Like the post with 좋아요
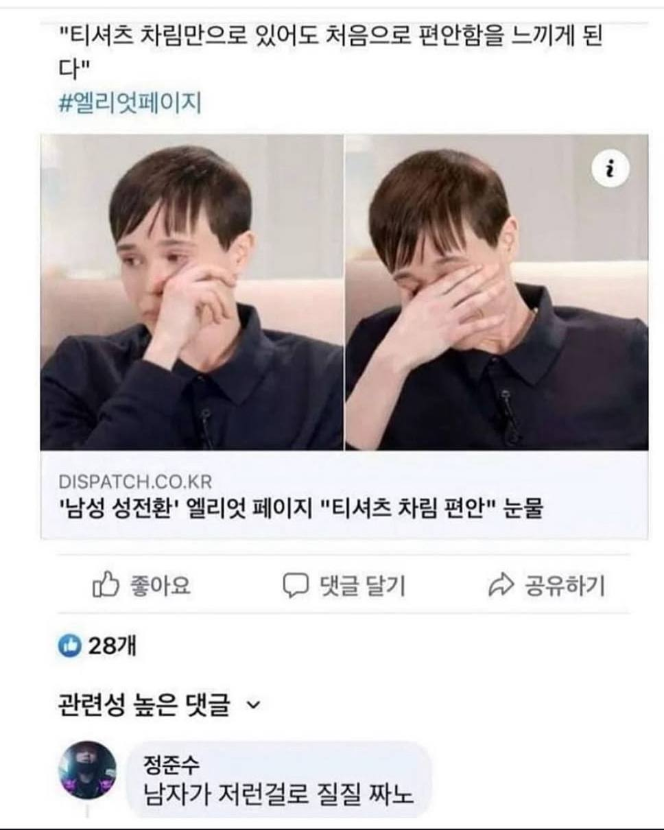This screenshot has height=830, width=664. [142, 584]
